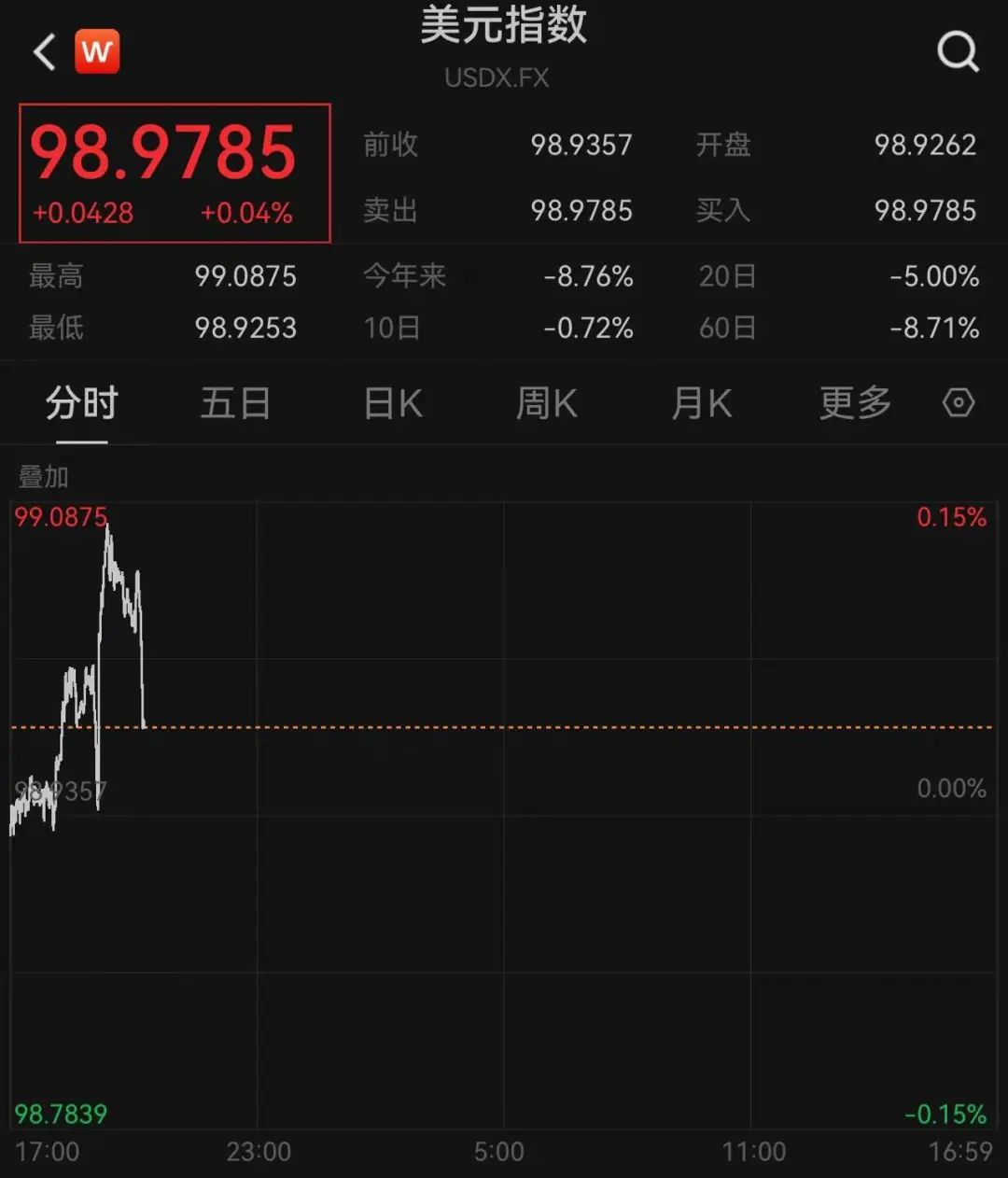Select the 周K weekly chart tab

tap(546, 402)
